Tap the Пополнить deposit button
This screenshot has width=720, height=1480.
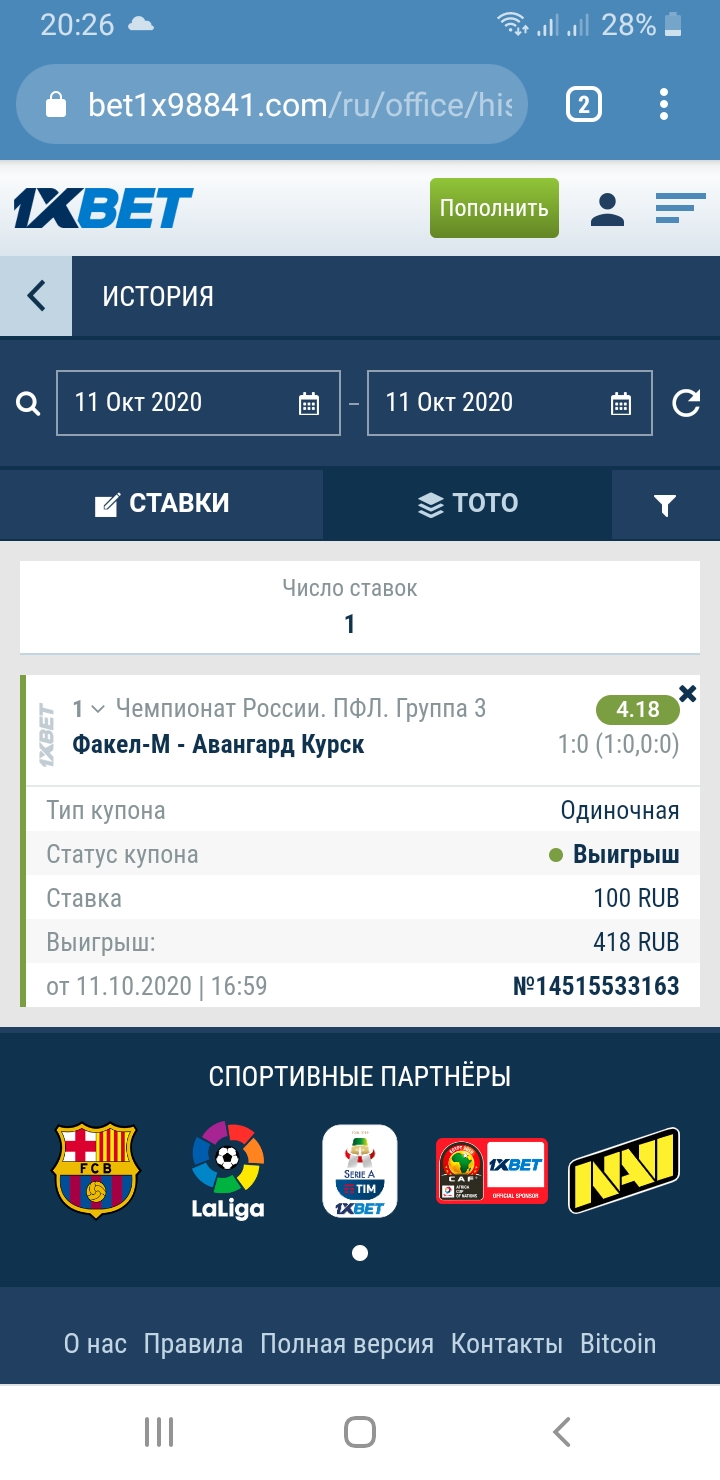click(x=494, y=208)
